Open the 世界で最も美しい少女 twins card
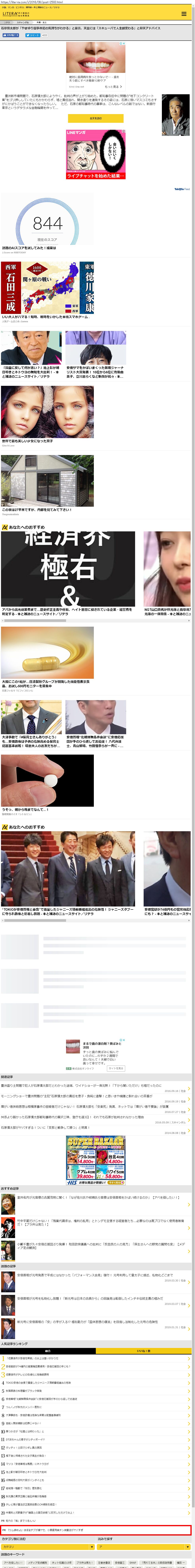This screenshot has height=1568, width=195. [x=48, y=414]
